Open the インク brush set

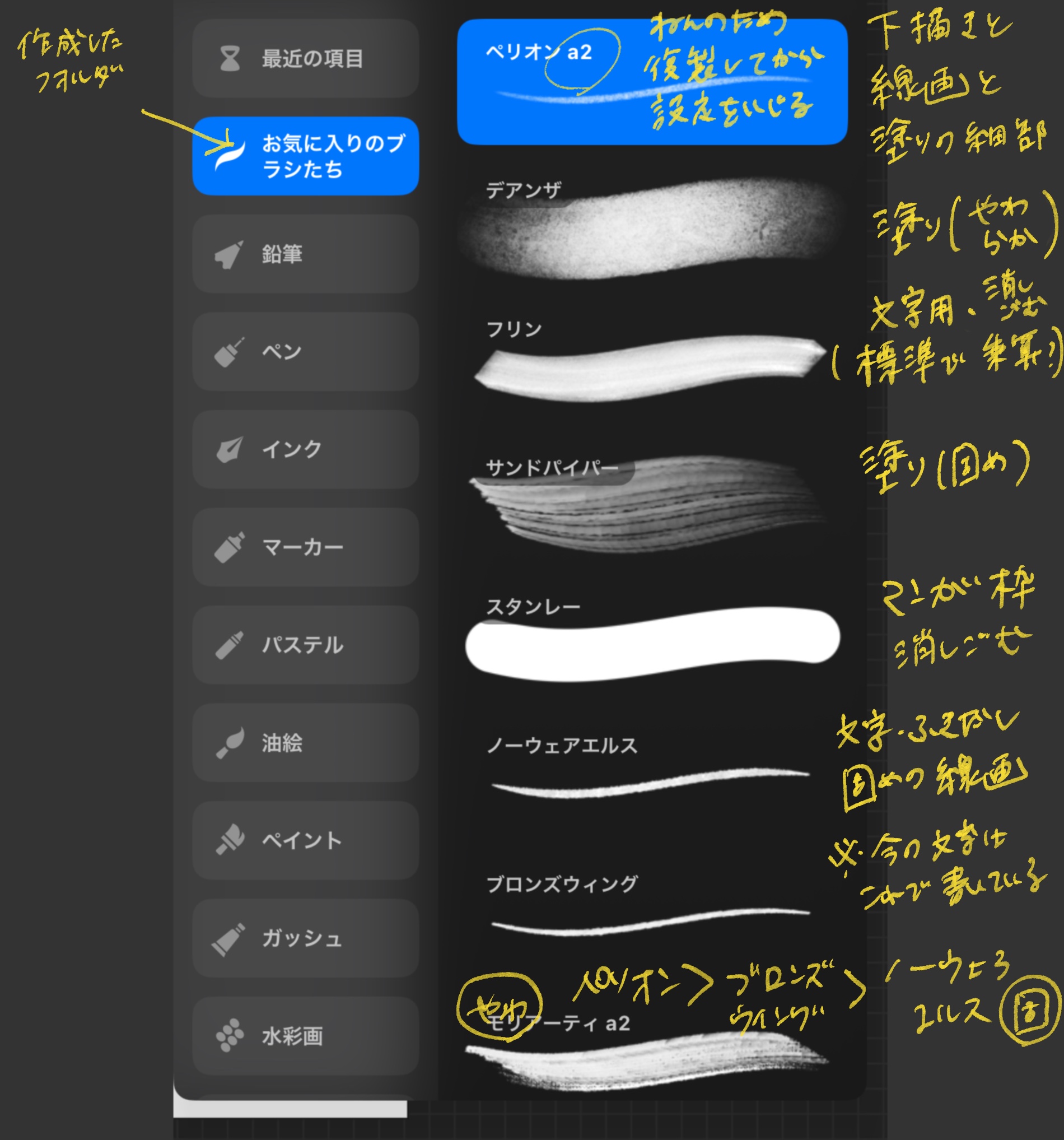click(x=305, y=450)
